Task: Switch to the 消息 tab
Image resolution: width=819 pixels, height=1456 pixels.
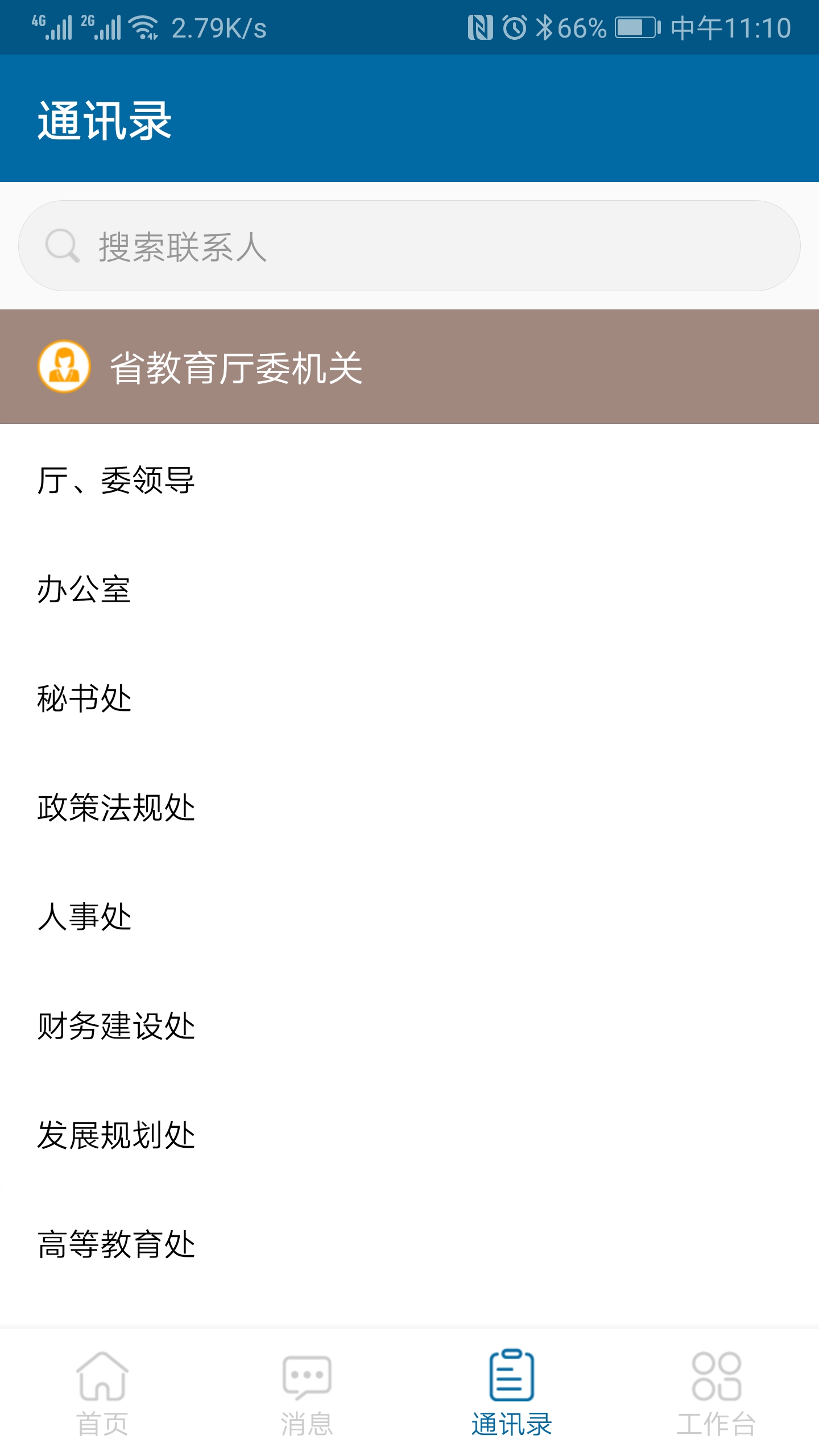Action: 307,1399
